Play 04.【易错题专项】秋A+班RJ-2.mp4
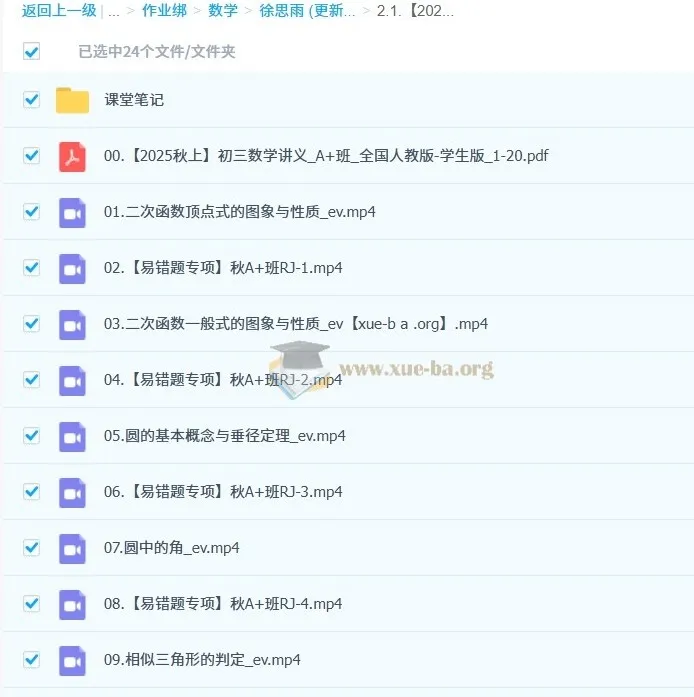This screenshot has width=694, height=697. (x=223, y=380)
